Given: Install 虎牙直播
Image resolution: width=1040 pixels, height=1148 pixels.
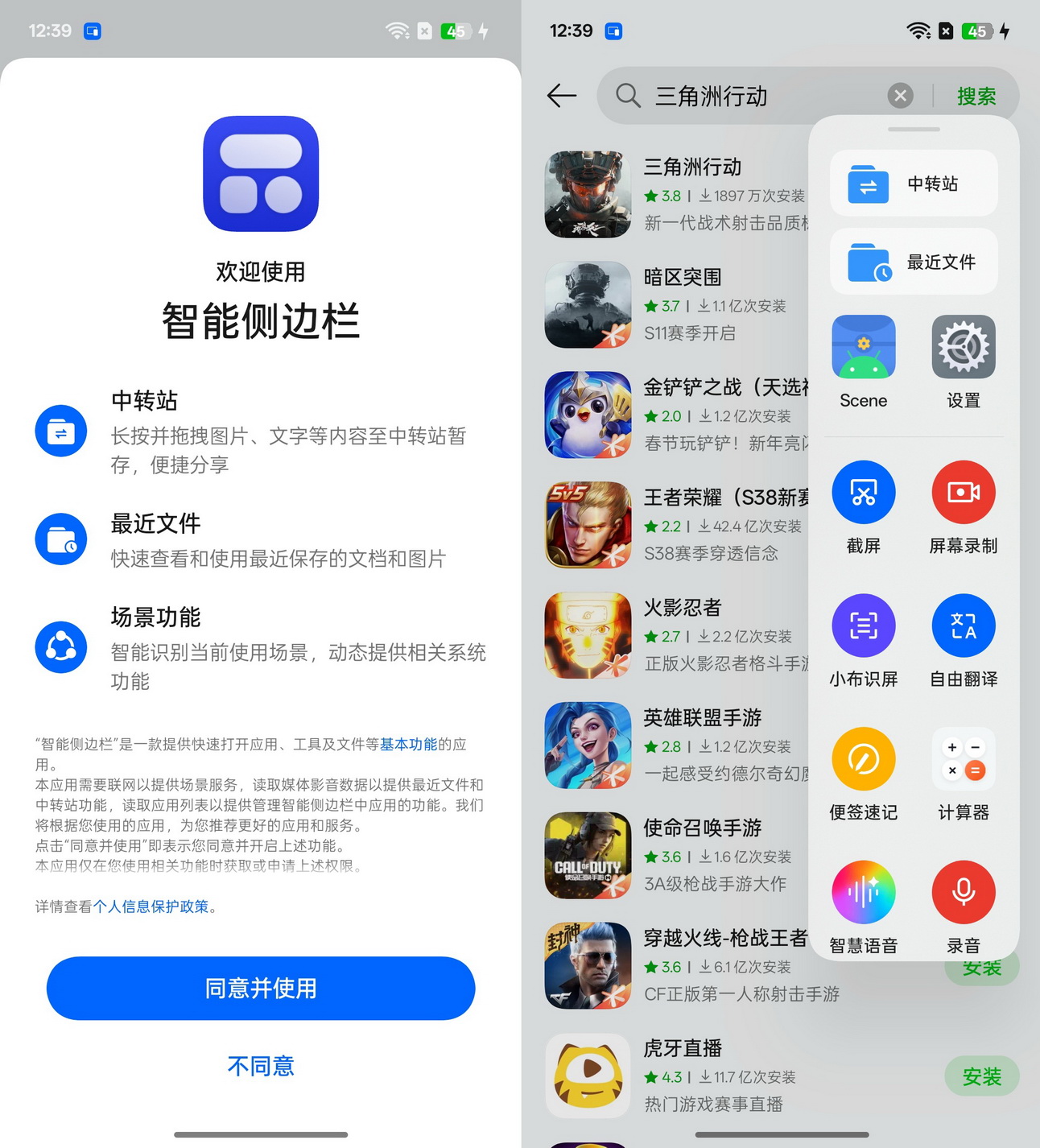Looking at the screenshot, I should (981, 1076).
